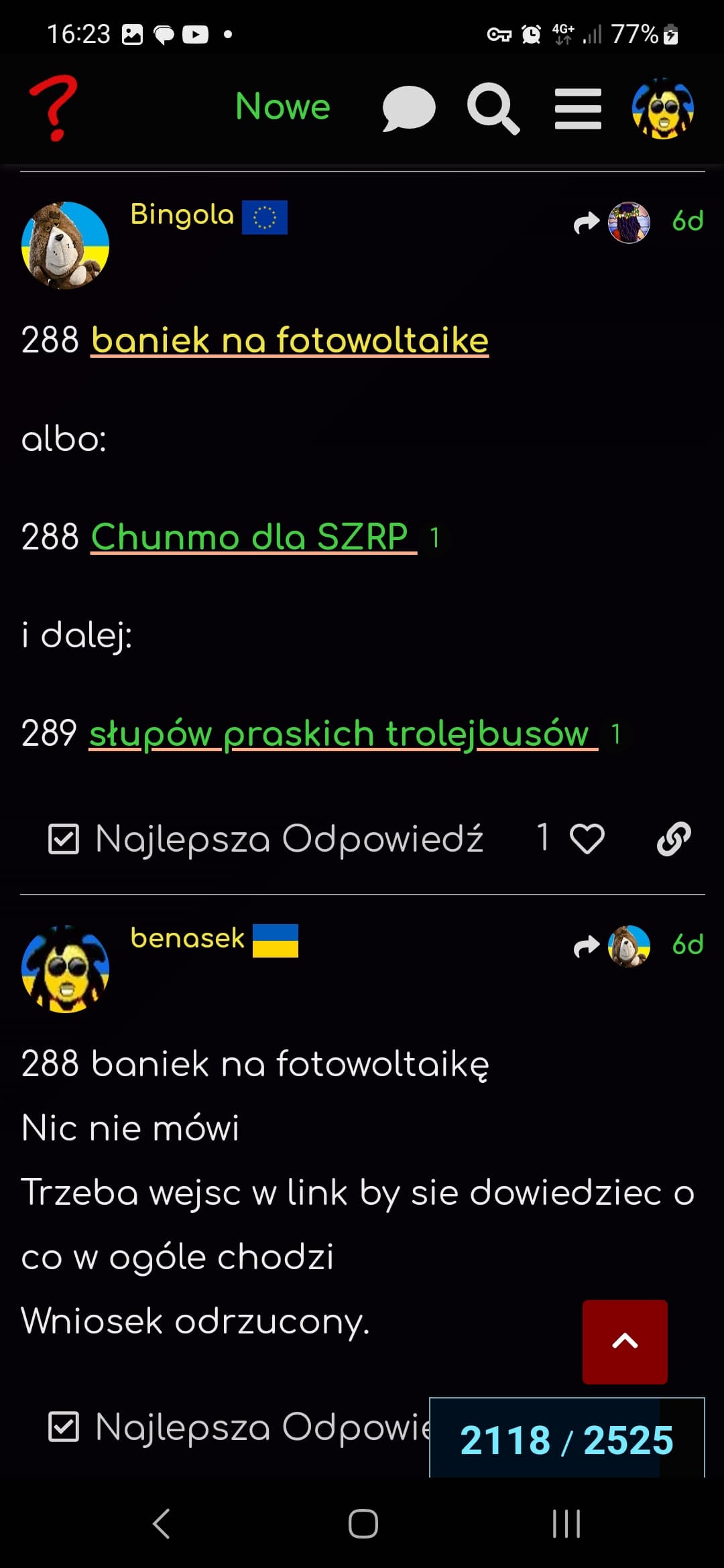Go back using the system back button
The width and height of the screenshot is (724, 1568).
[x=162, y=1524]
